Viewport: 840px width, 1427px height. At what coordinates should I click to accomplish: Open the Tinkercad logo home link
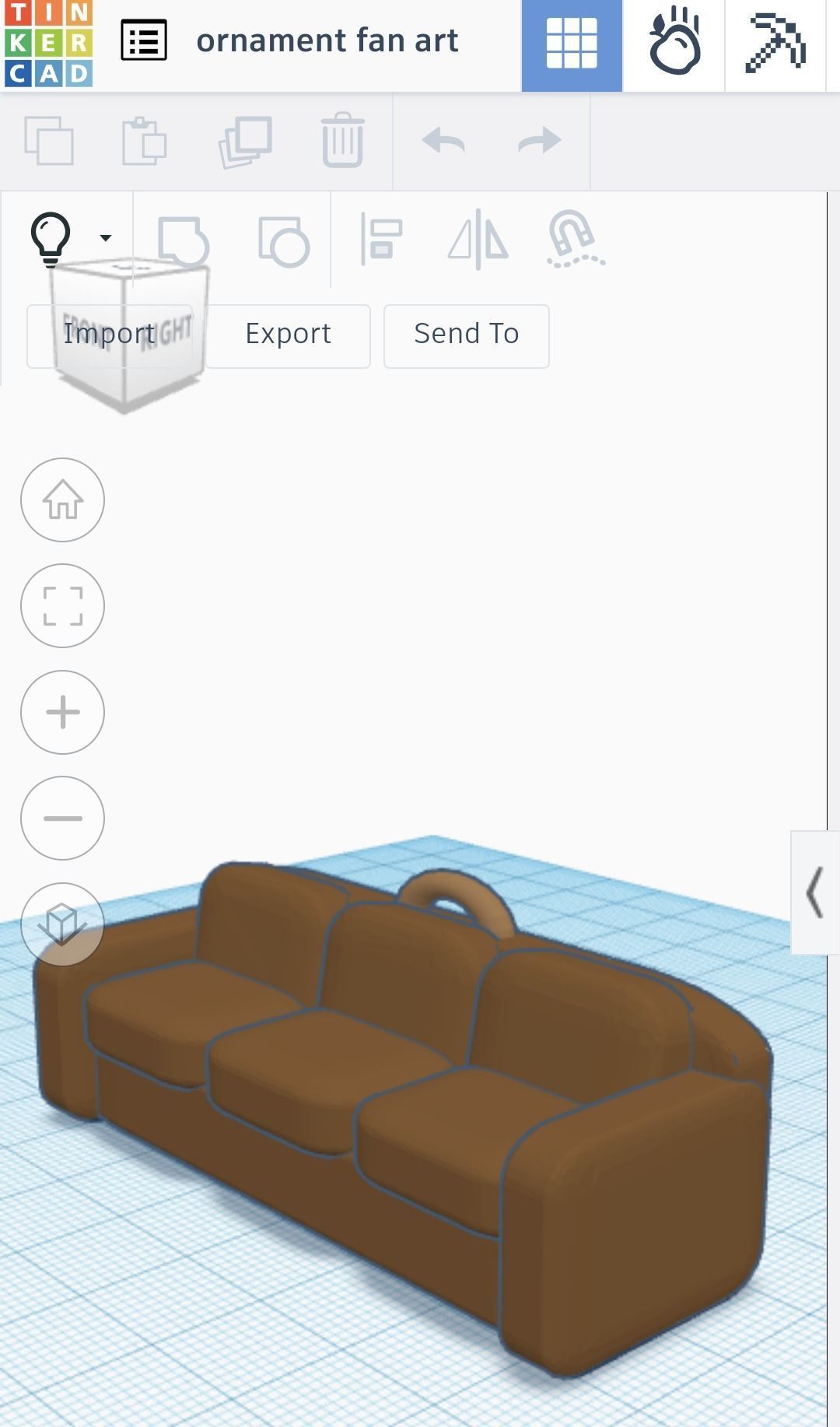48,44
